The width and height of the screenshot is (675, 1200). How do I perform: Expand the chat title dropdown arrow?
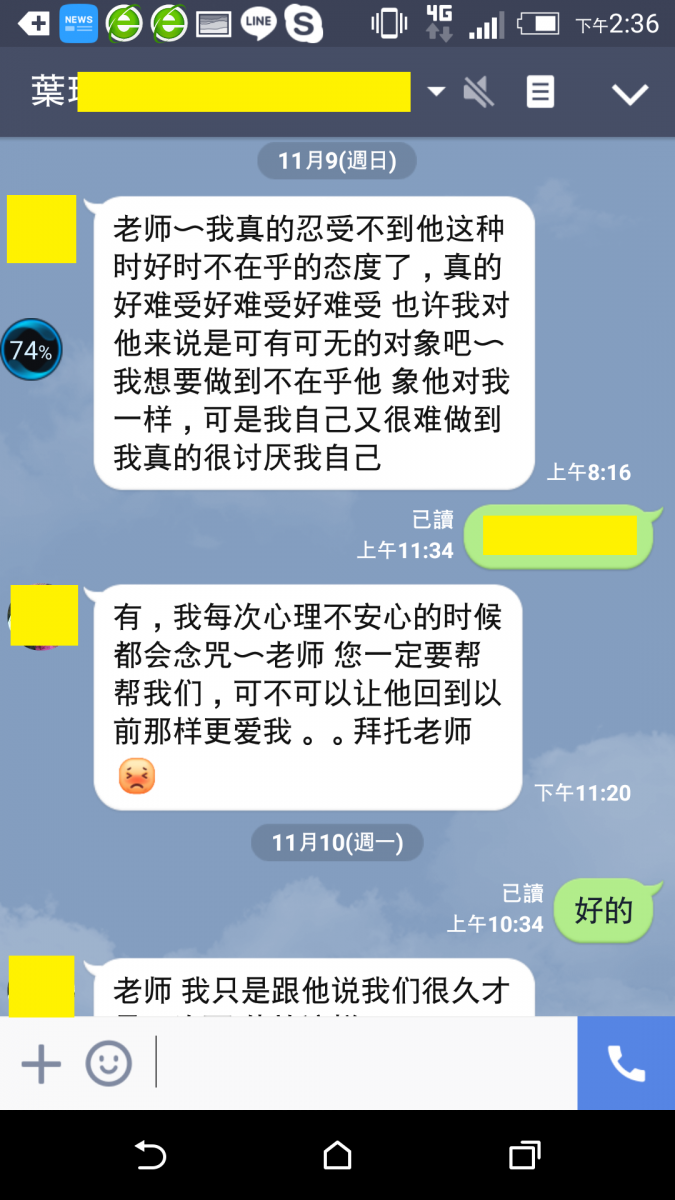point(436,92)
